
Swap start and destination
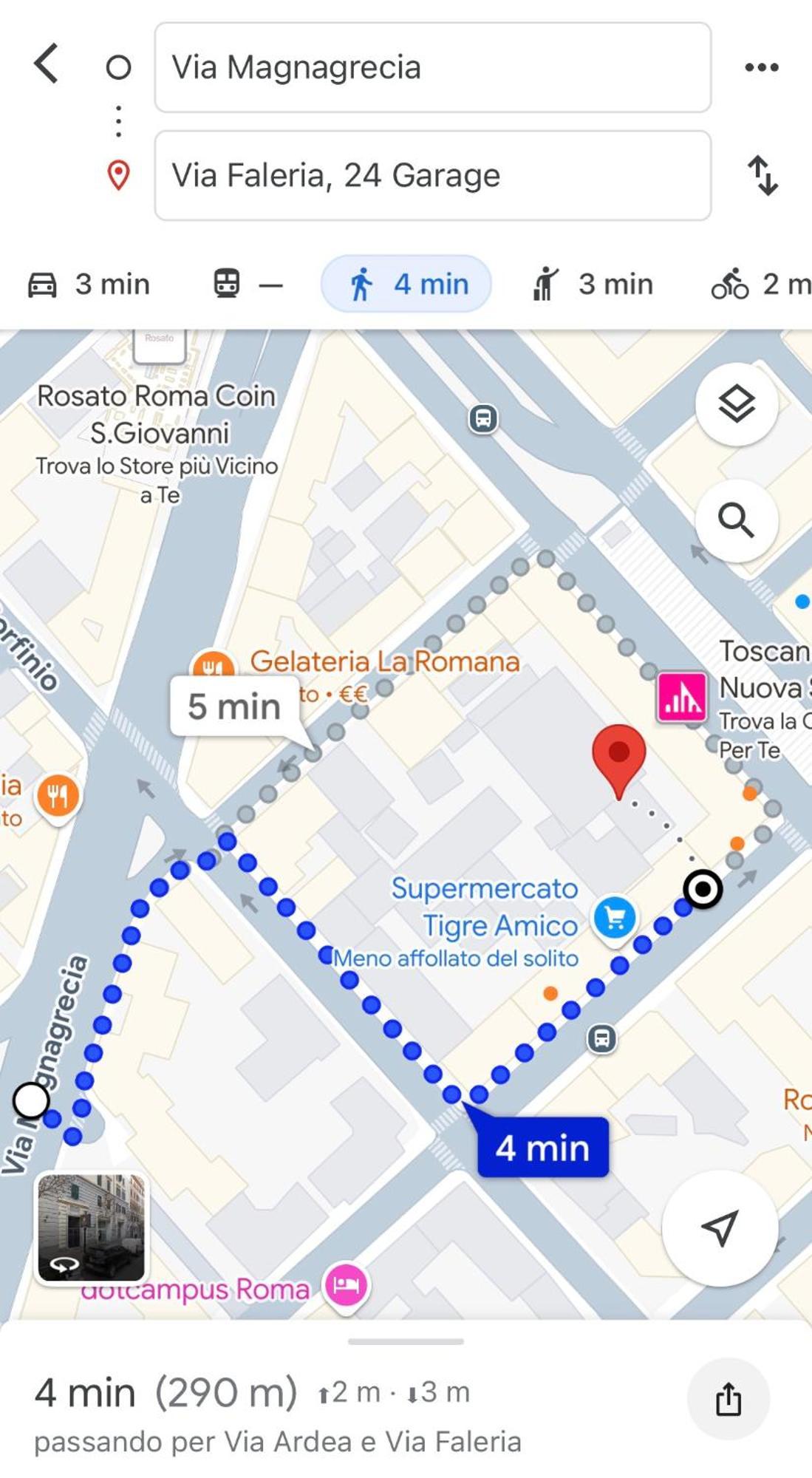[762, 176]
